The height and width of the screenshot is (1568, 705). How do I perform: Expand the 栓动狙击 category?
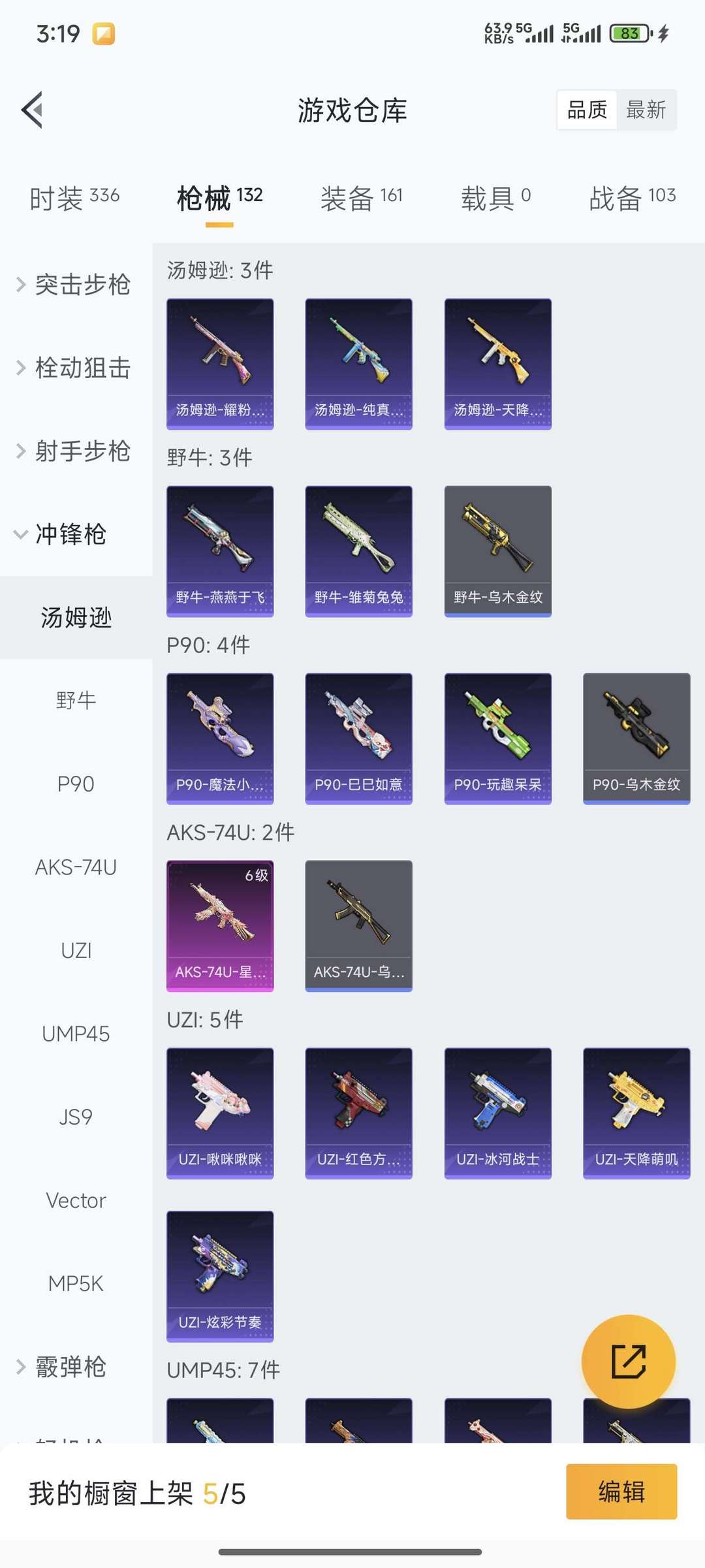coord(76,368)
